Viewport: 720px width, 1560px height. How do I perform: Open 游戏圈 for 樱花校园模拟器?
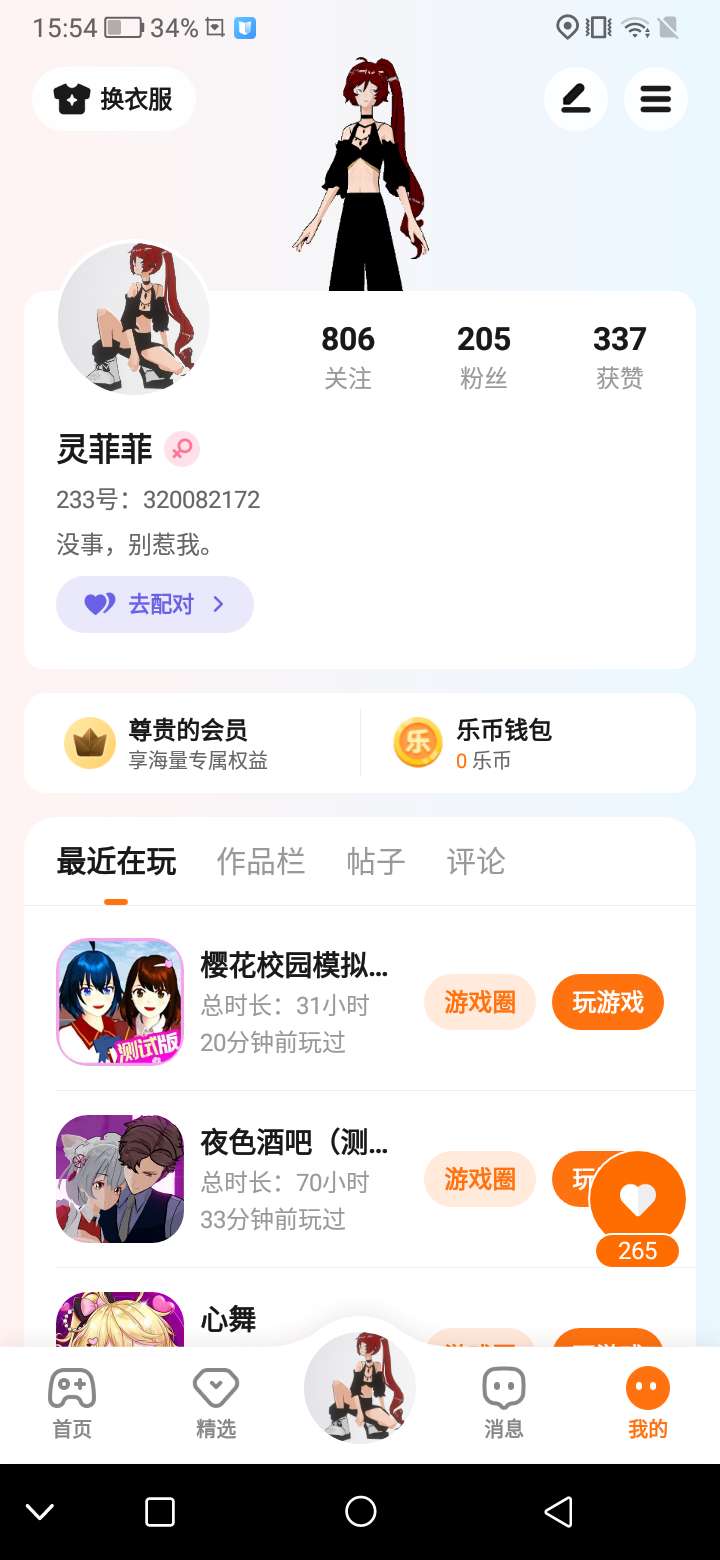pos(480,1002)
